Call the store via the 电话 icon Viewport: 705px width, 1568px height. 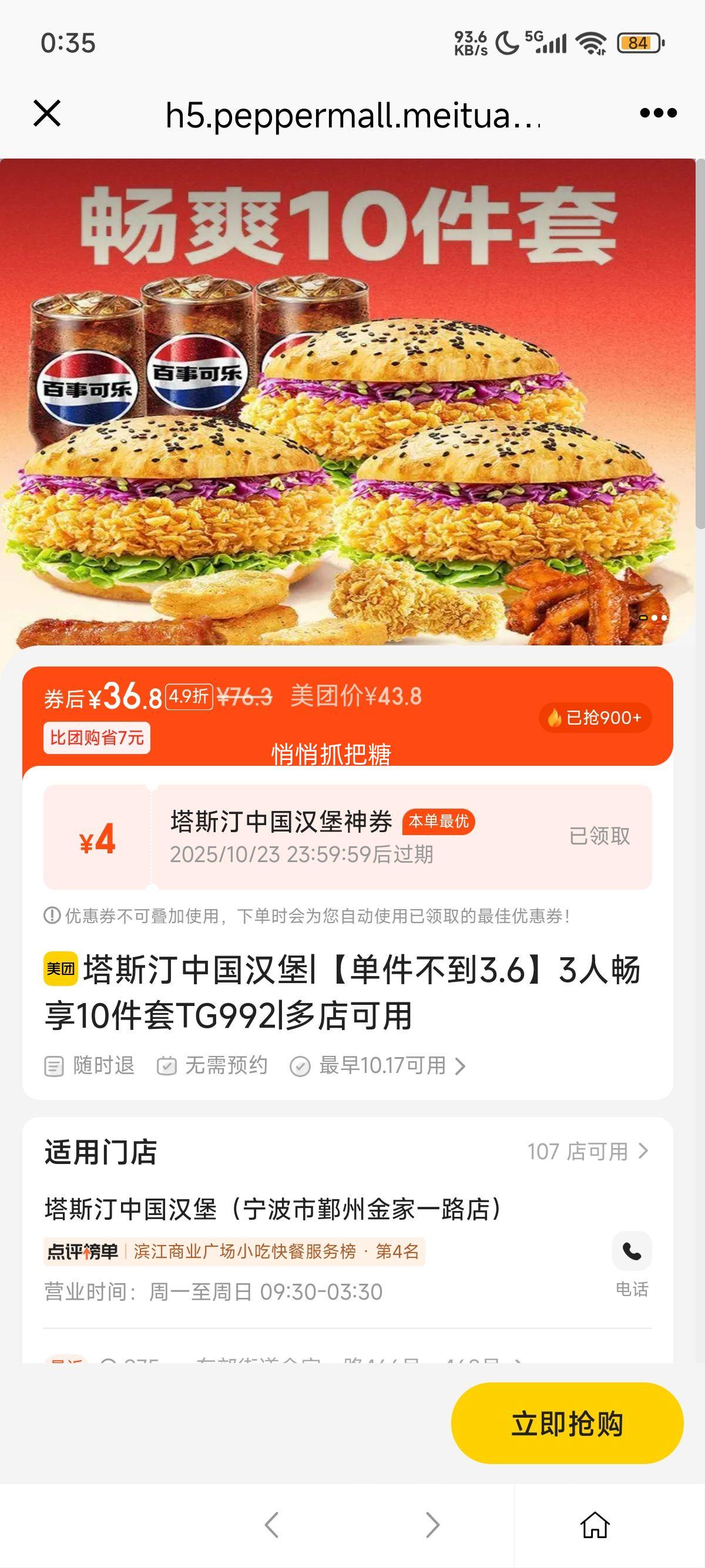click(x=632, y=1251)
